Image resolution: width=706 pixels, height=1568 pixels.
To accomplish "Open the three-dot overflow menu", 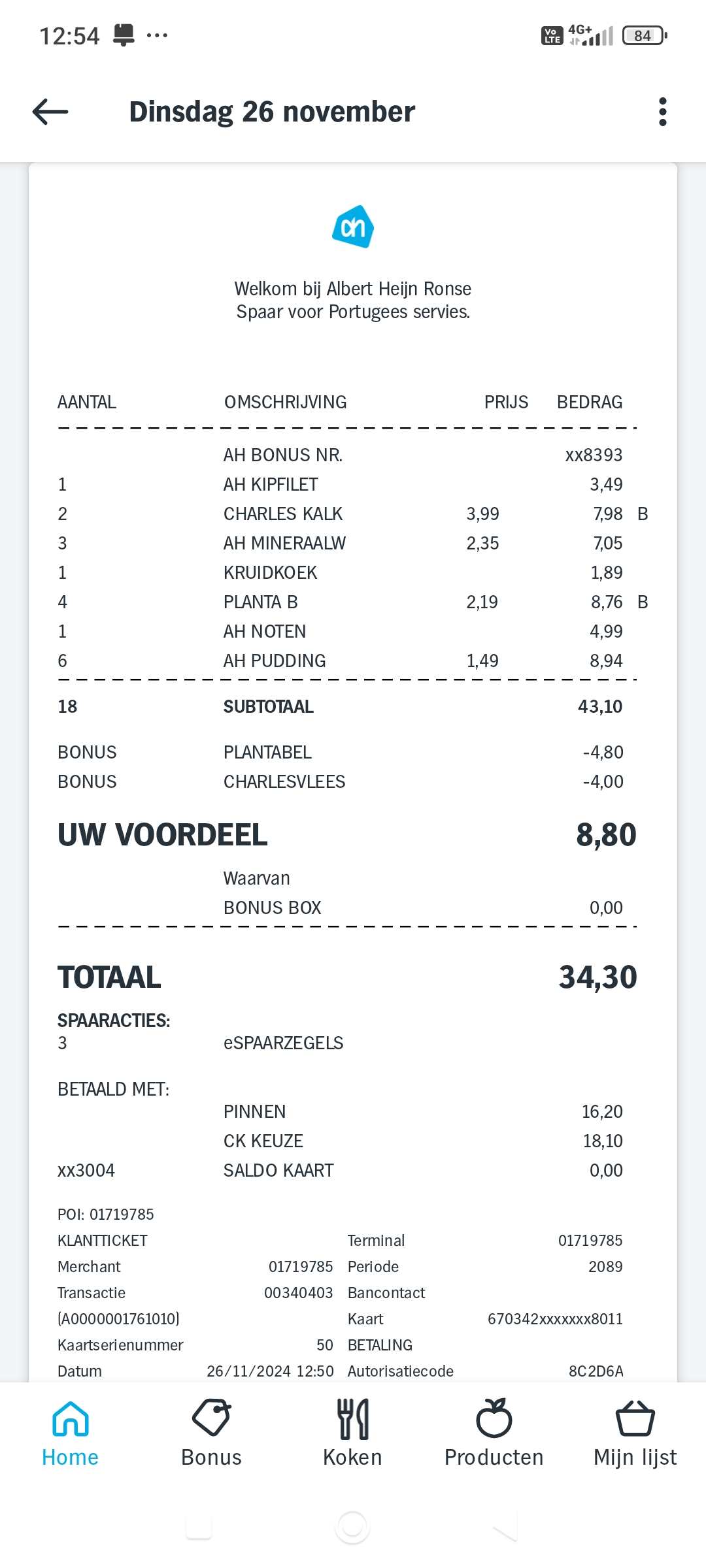I will pyautogui.click(x=663, y=111).
